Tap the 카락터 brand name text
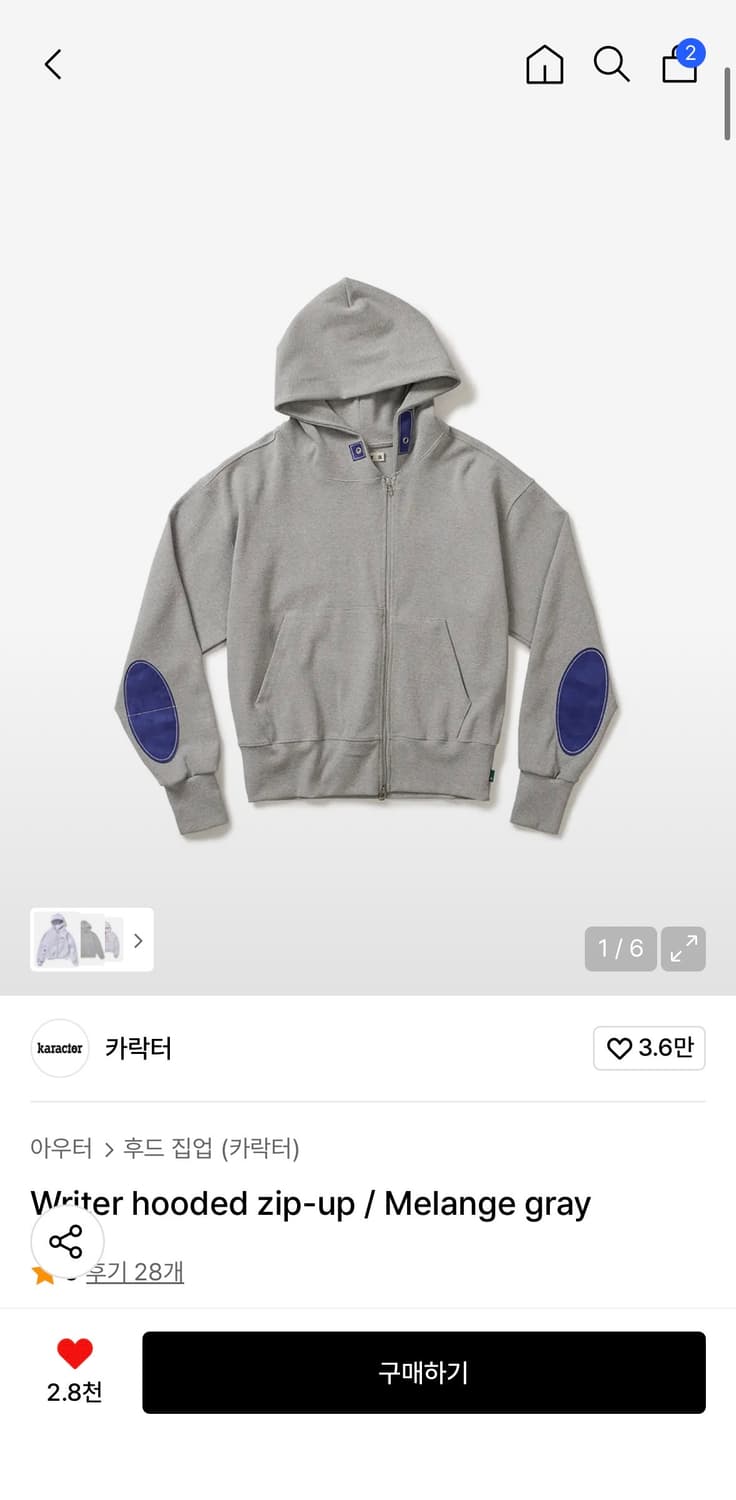This screenshot has height=1500, width=736. pyautogui.click(x=138, y=1048)
